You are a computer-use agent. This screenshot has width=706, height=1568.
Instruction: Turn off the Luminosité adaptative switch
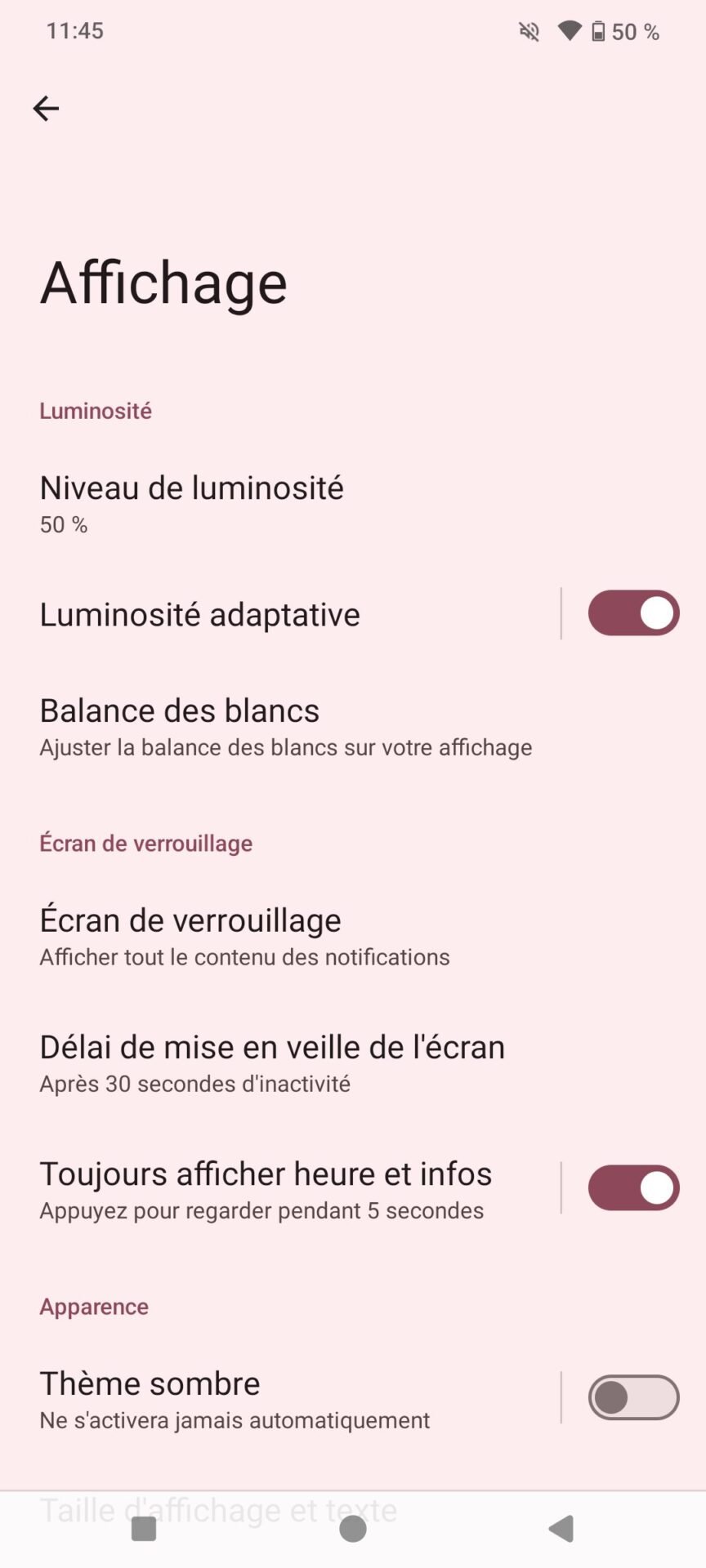tap(633, 613)
